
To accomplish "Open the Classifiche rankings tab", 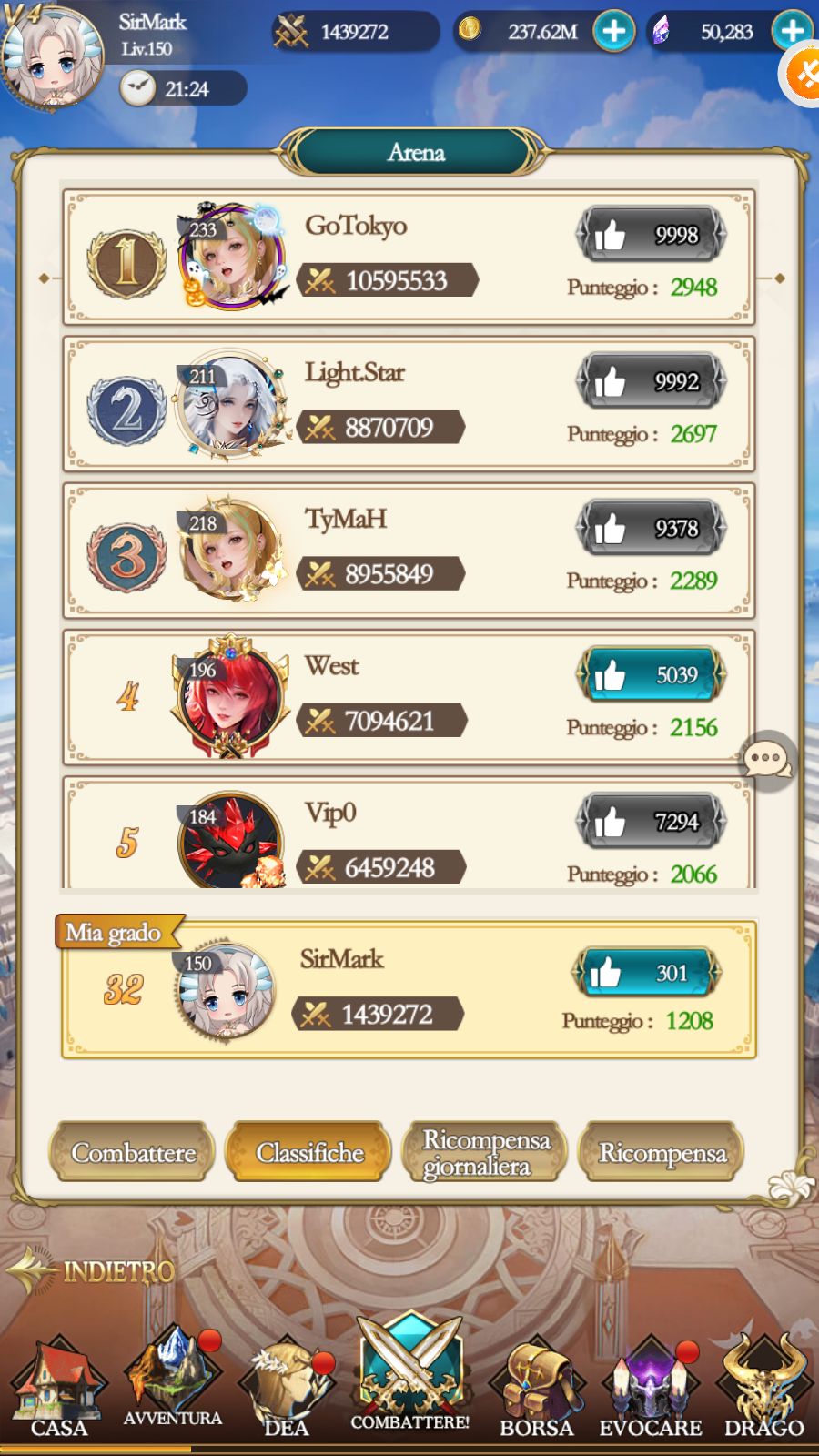I will pyautogui.click(x=308, y=1152).
